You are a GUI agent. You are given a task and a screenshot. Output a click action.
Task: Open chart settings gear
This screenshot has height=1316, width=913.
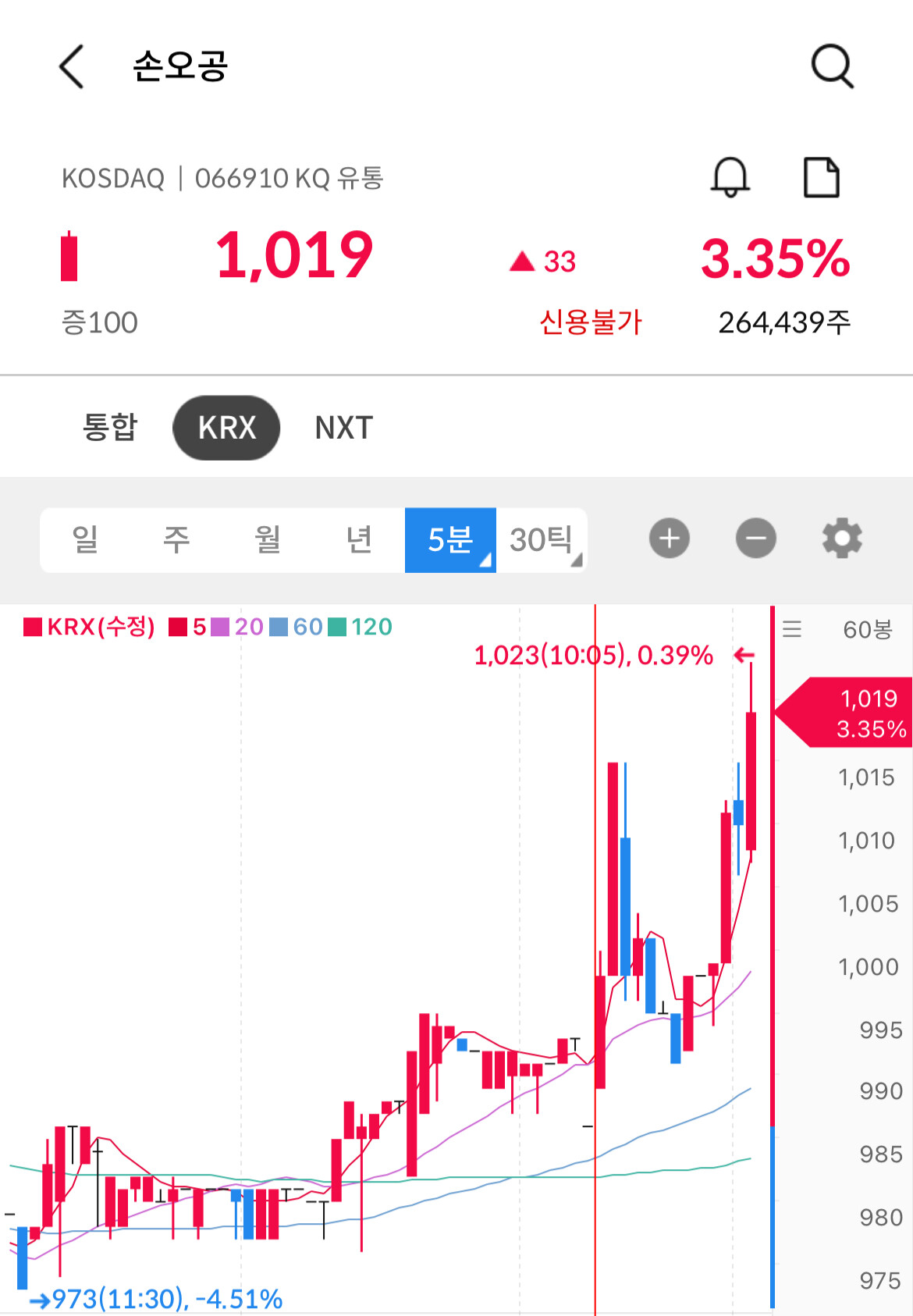[x=842, y=539]
